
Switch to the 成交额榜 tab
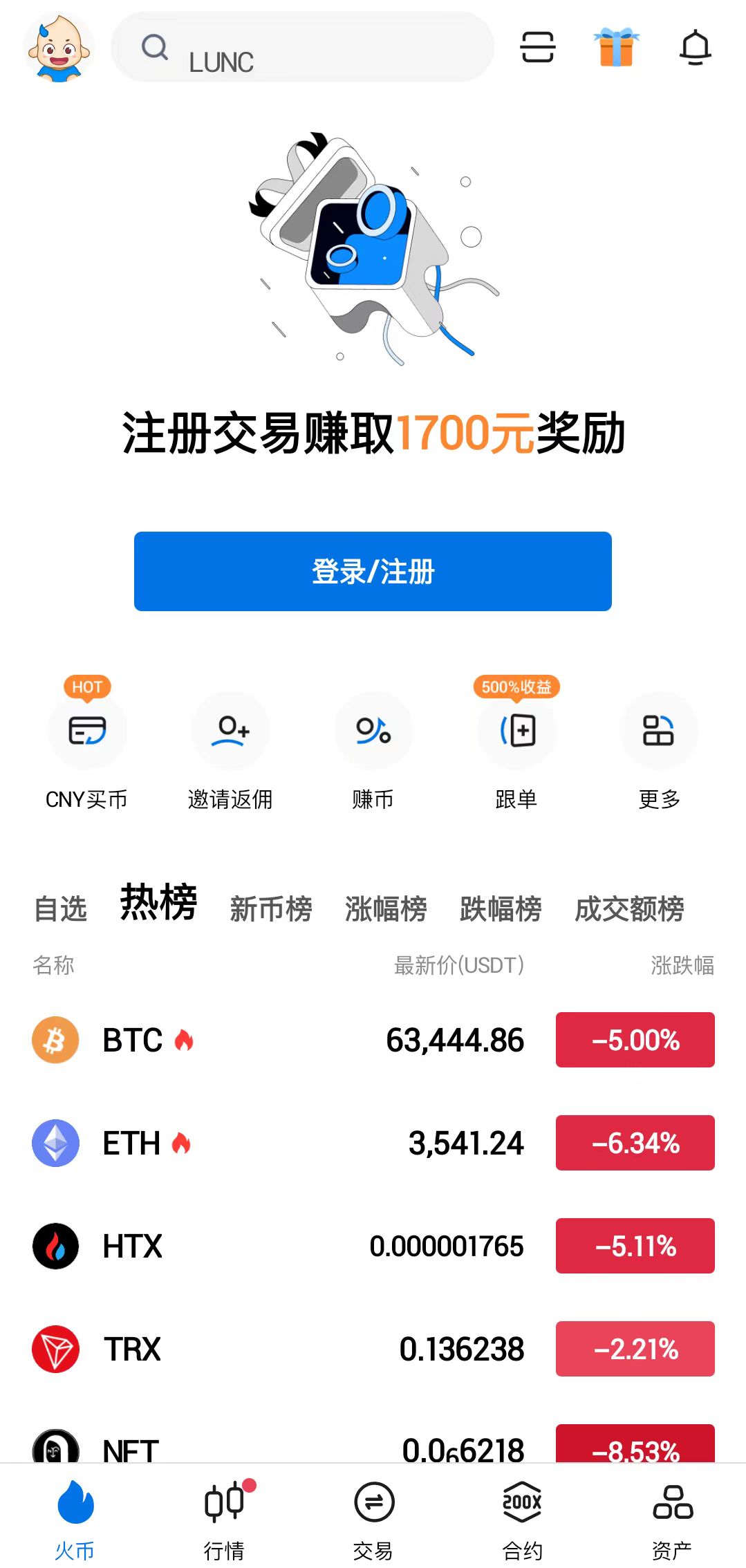(629, 908)
